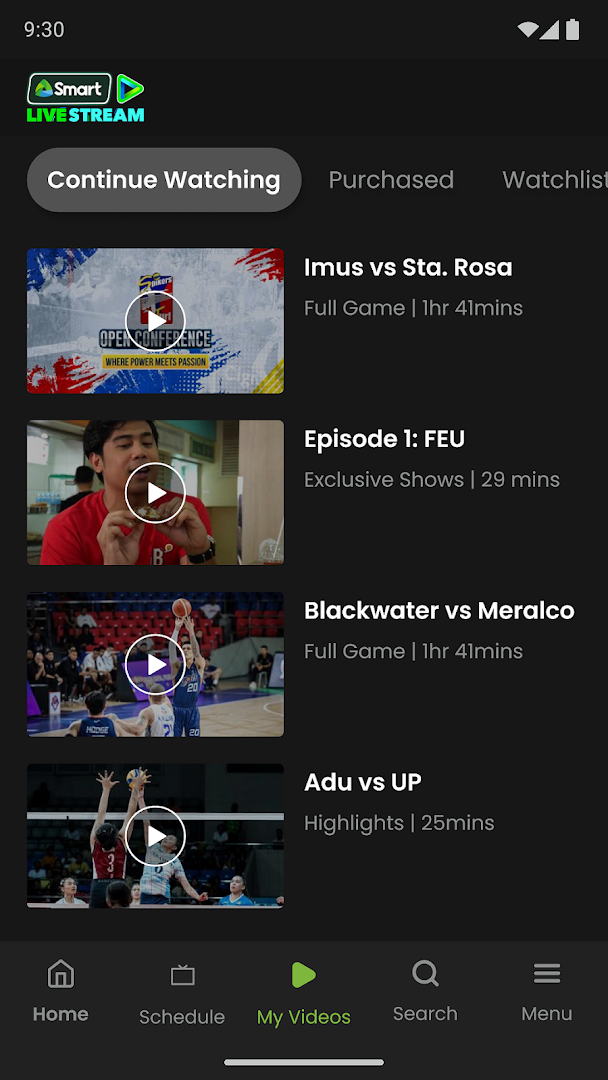Play Episode 1: FEU exclusive show

(155, 493)
